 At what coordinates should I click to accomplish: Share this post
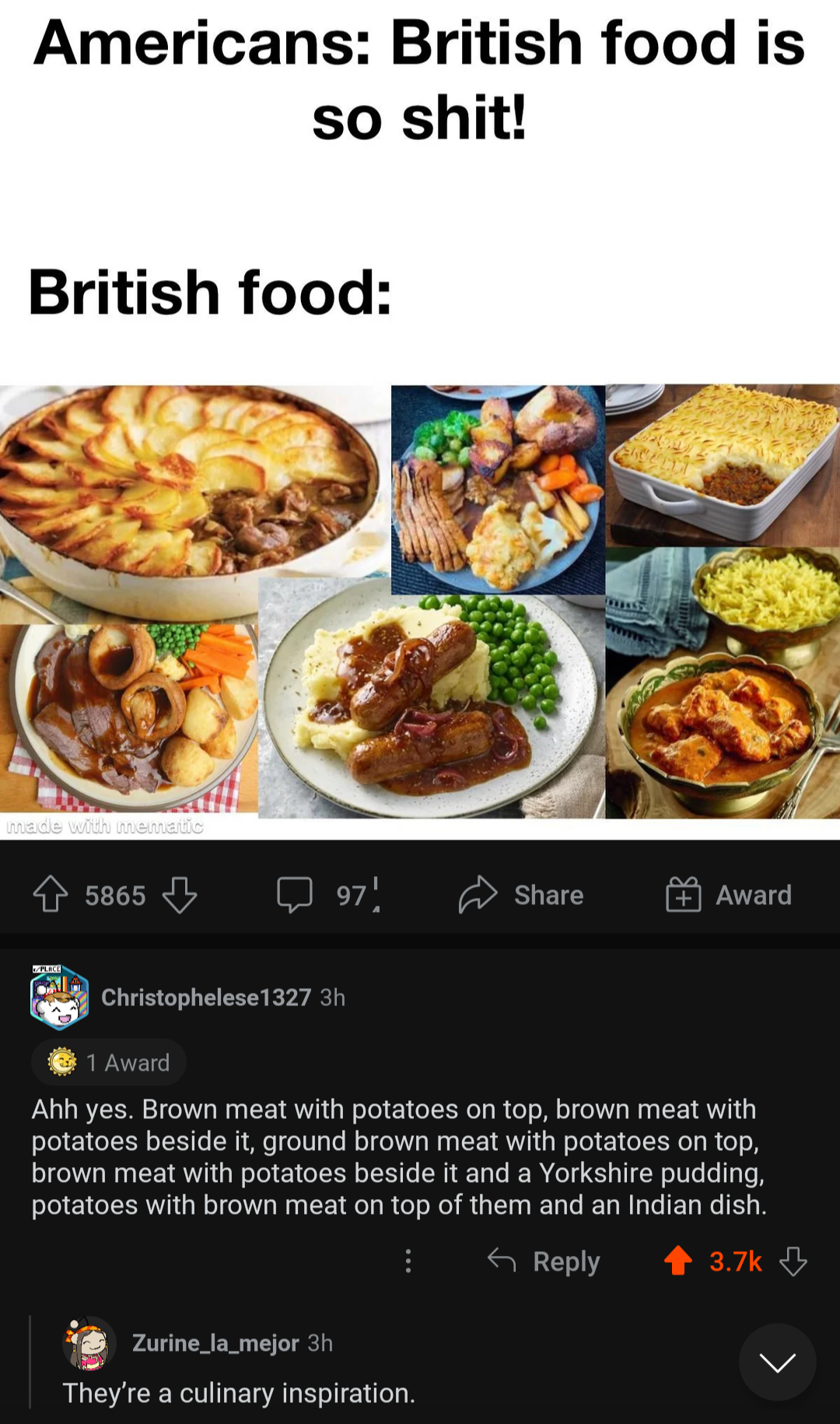coord(521,895)
